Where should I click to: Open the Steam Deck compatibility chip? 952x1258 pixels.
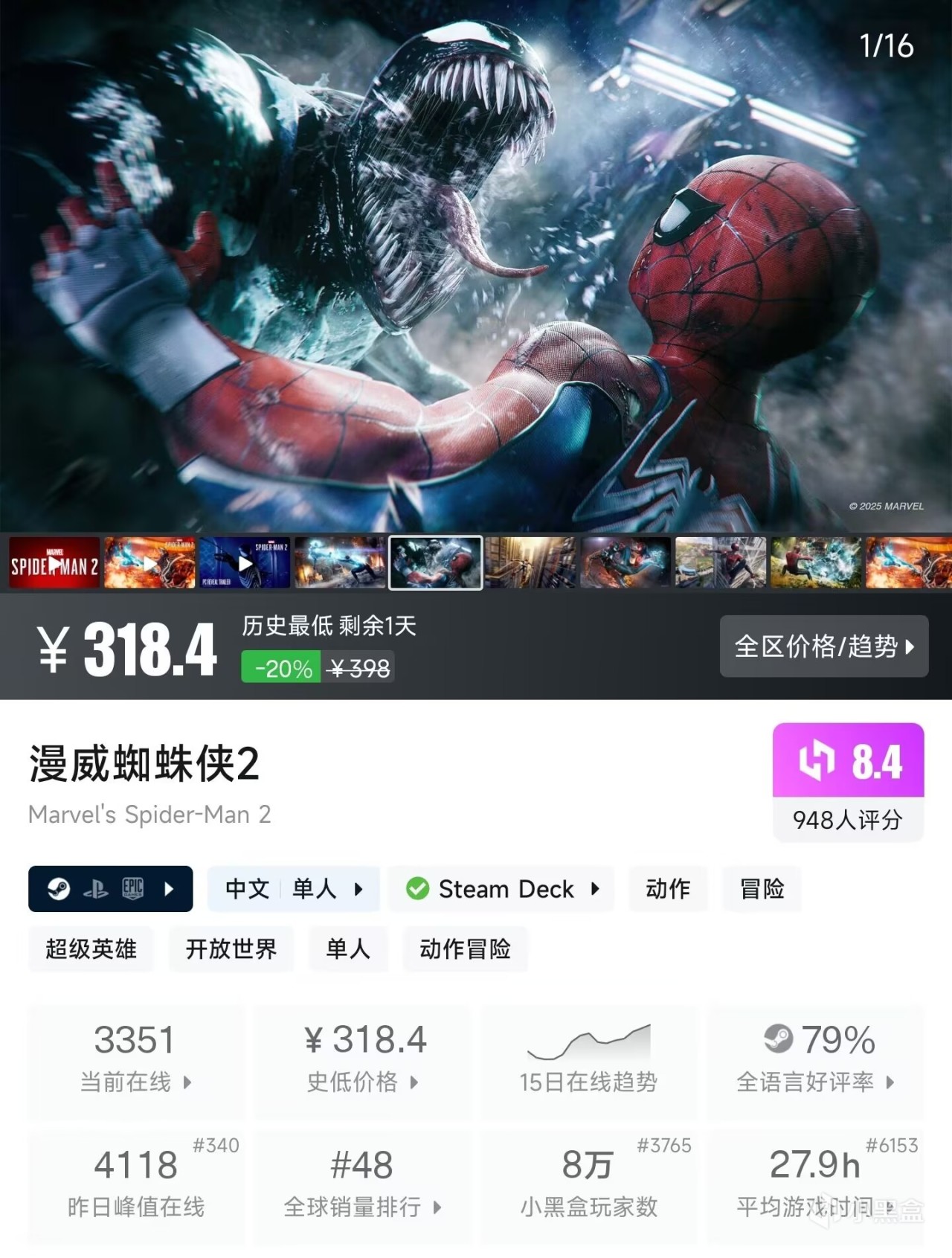pos(501,888)
